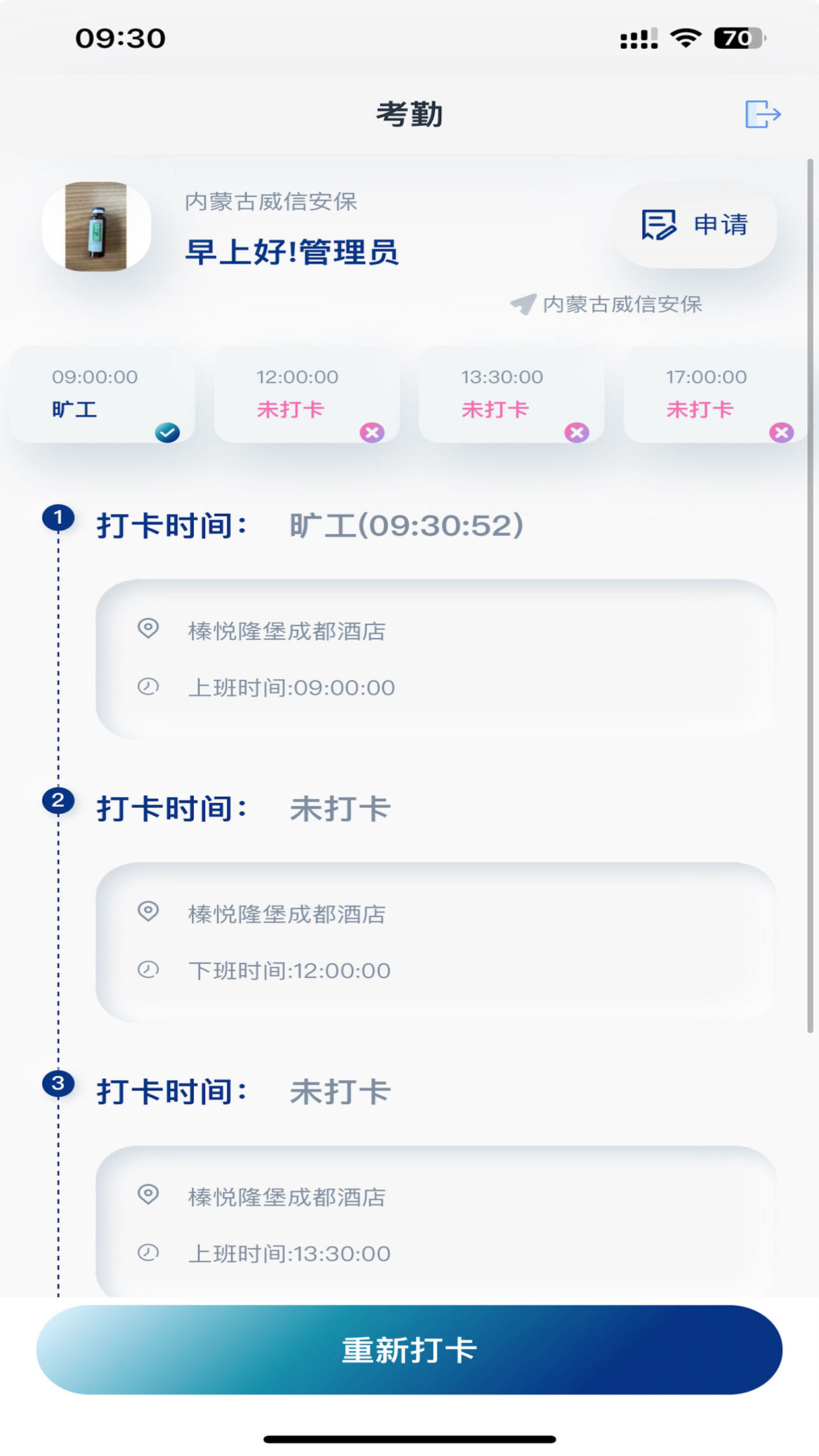This screenshot has width=819, height=1456.
Task: Click the clock icon beside 上班时间:13:30:00
Action: coord(148,1254)
